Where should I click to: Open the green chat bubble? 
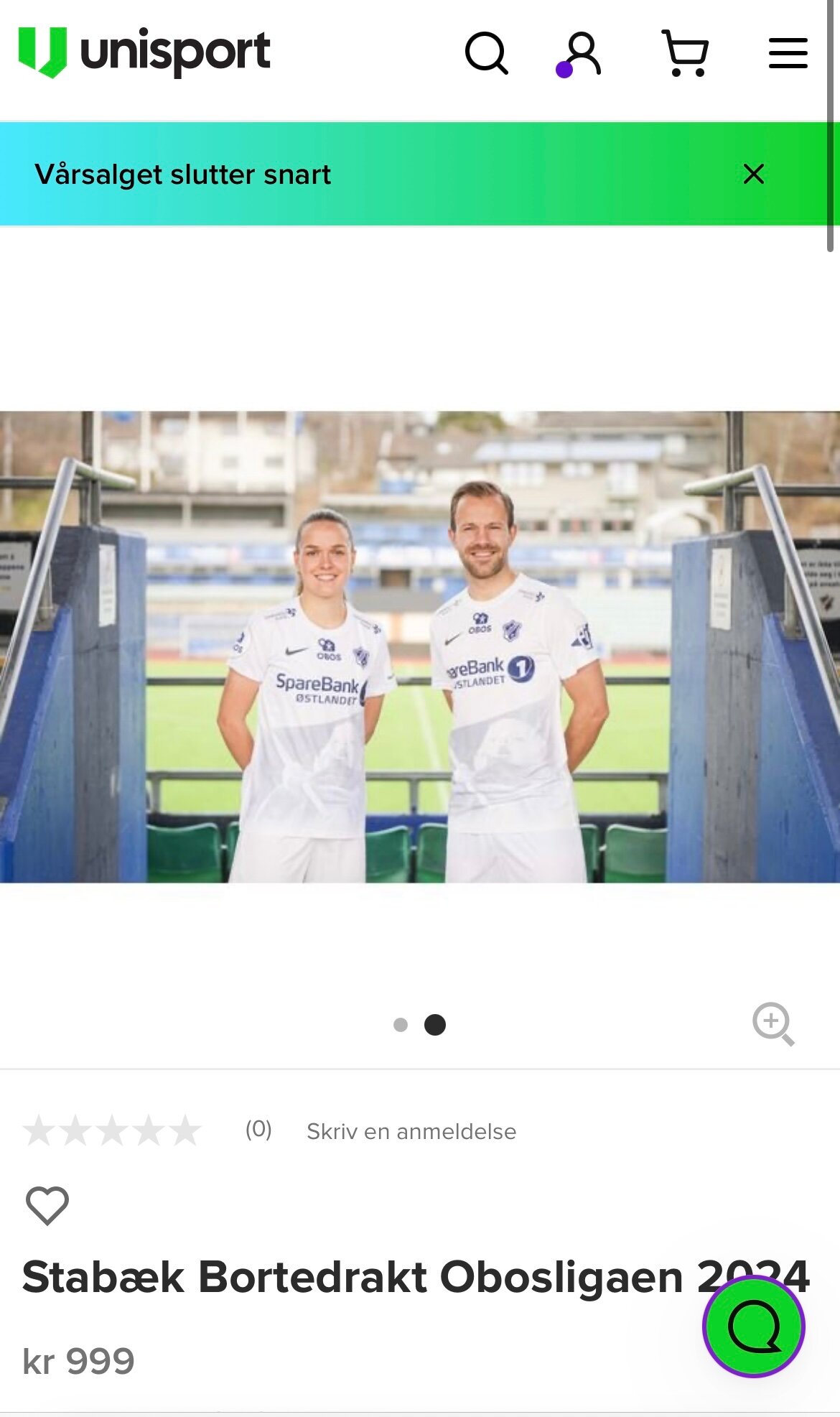tap(754, 1327)
